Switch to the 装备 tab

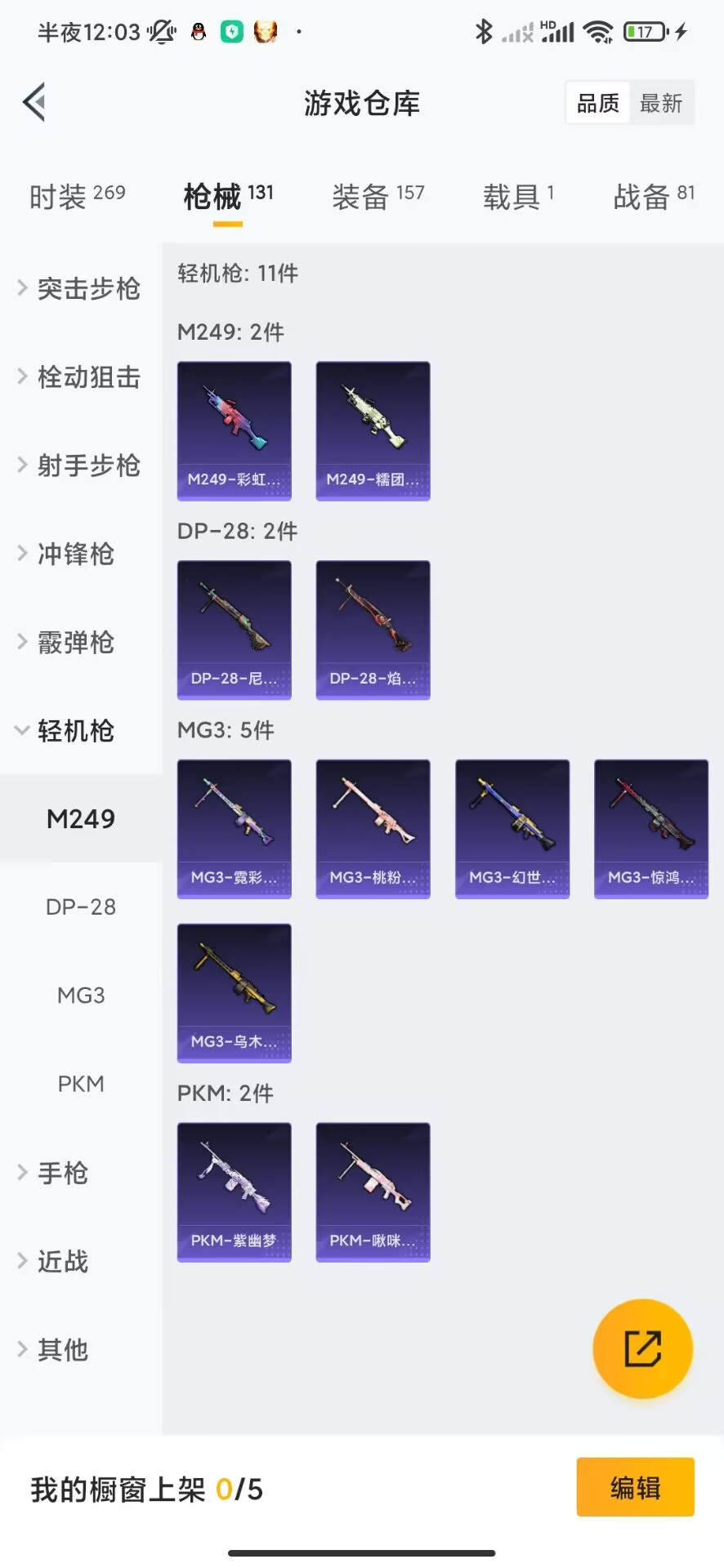coord(378,197)
